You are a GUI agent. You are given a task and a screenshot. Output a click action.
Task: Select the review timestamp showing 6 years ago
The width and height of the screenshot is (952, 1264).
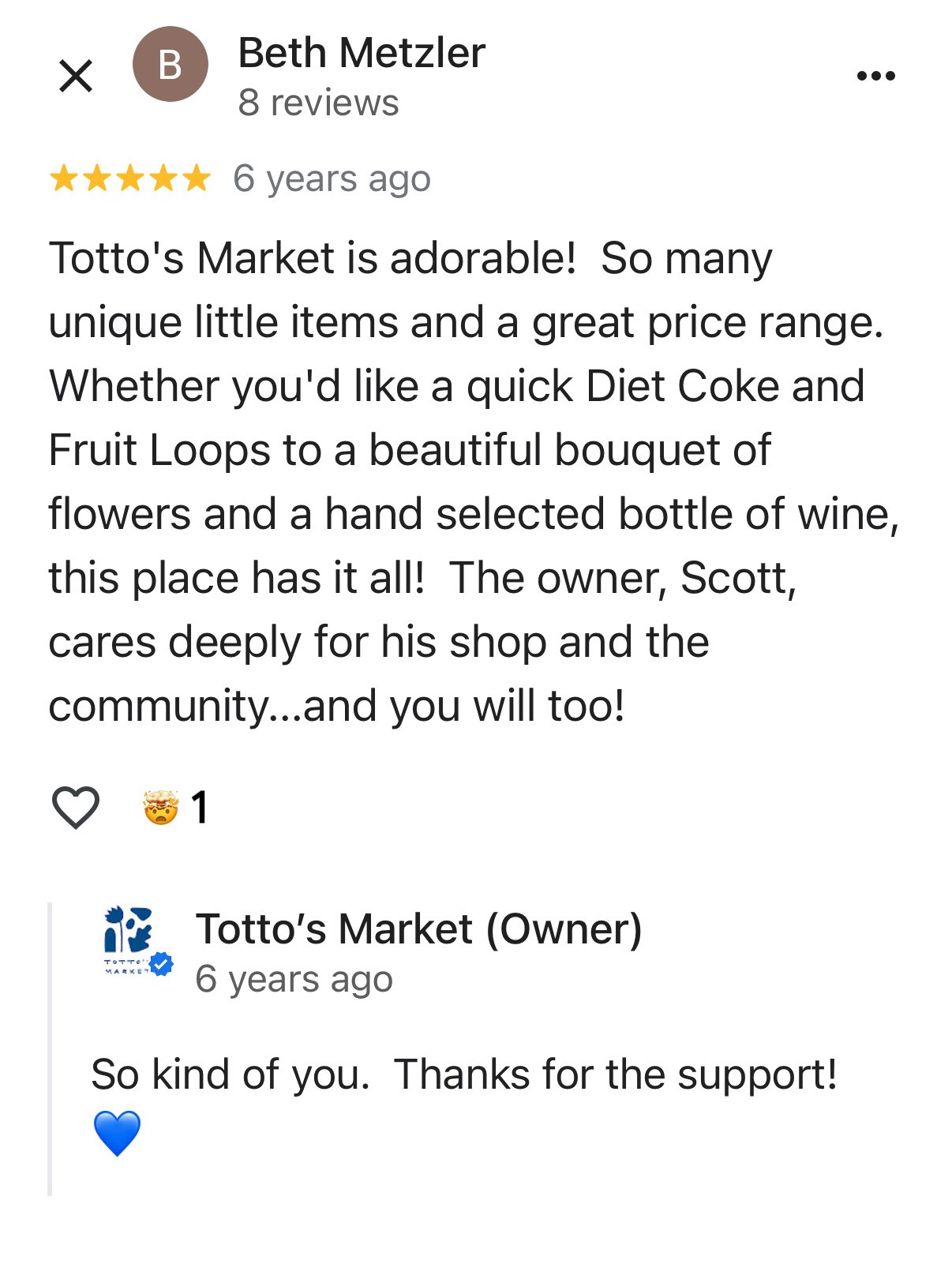[x=331, y=178]
